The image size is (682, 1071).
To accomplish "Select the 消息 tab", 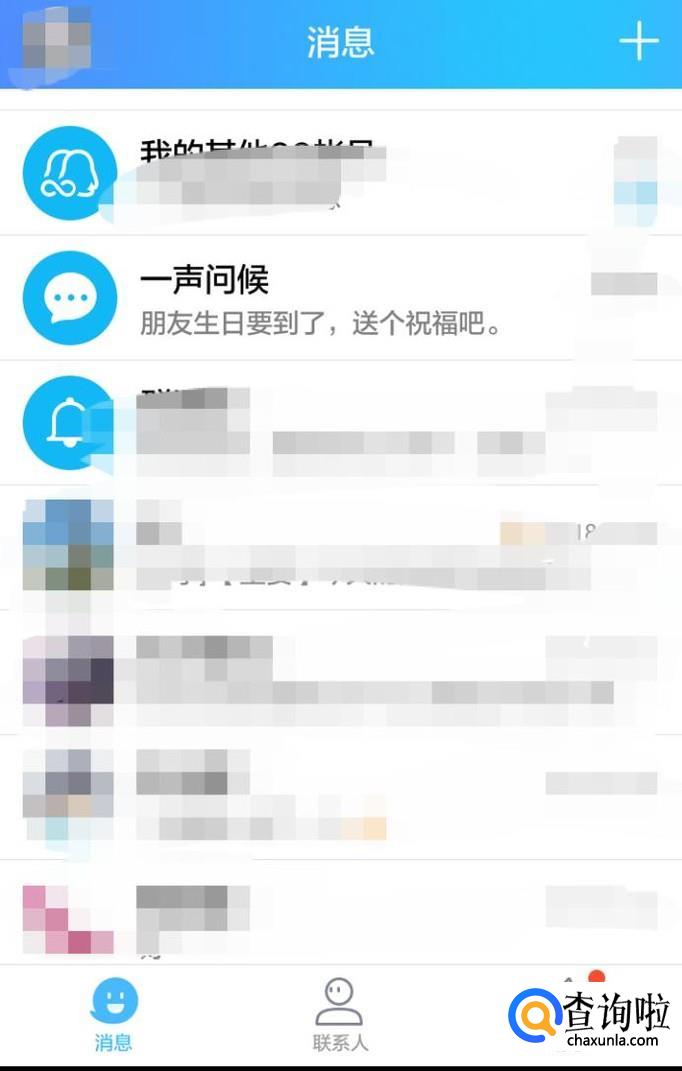I will [x=113, y=1013].
